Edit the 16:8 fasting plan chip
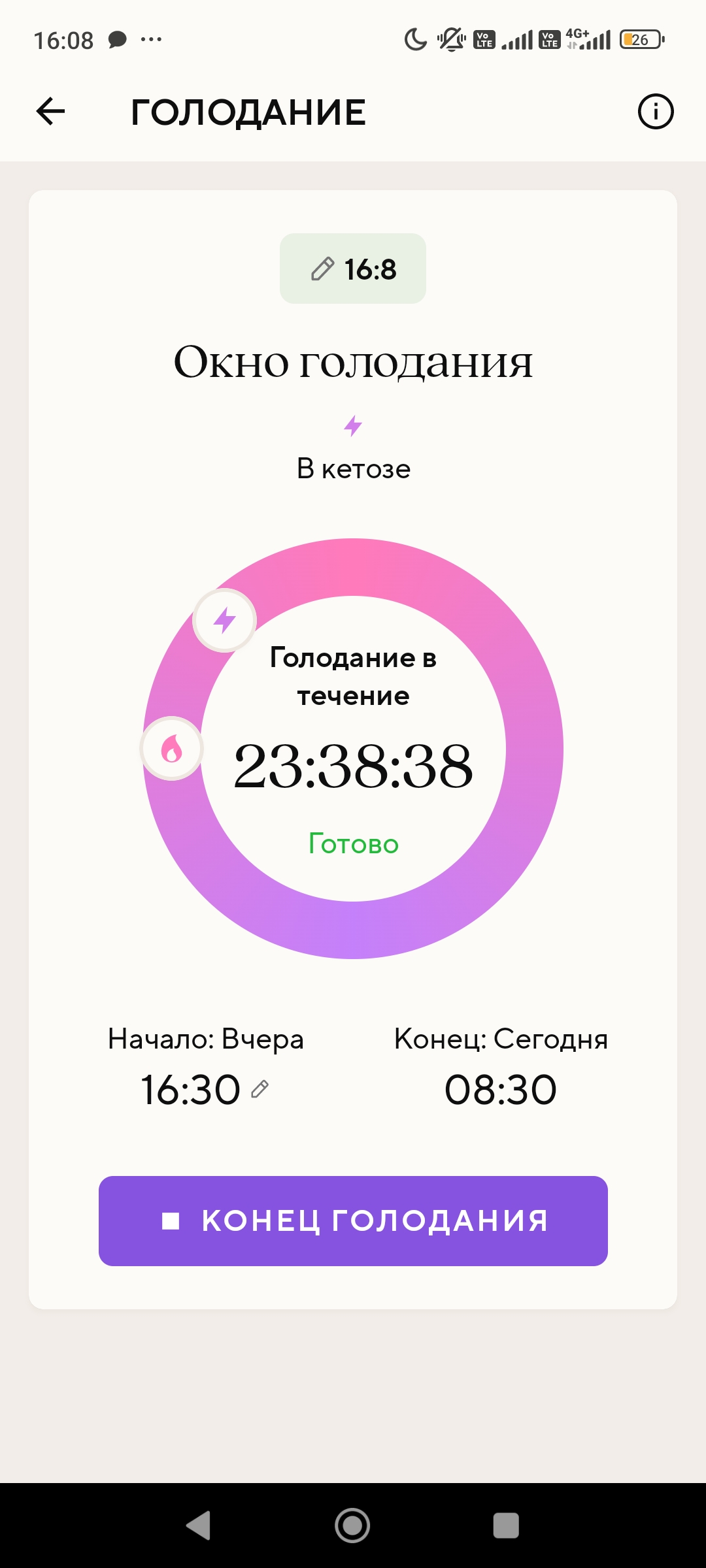 pos(353,269)
